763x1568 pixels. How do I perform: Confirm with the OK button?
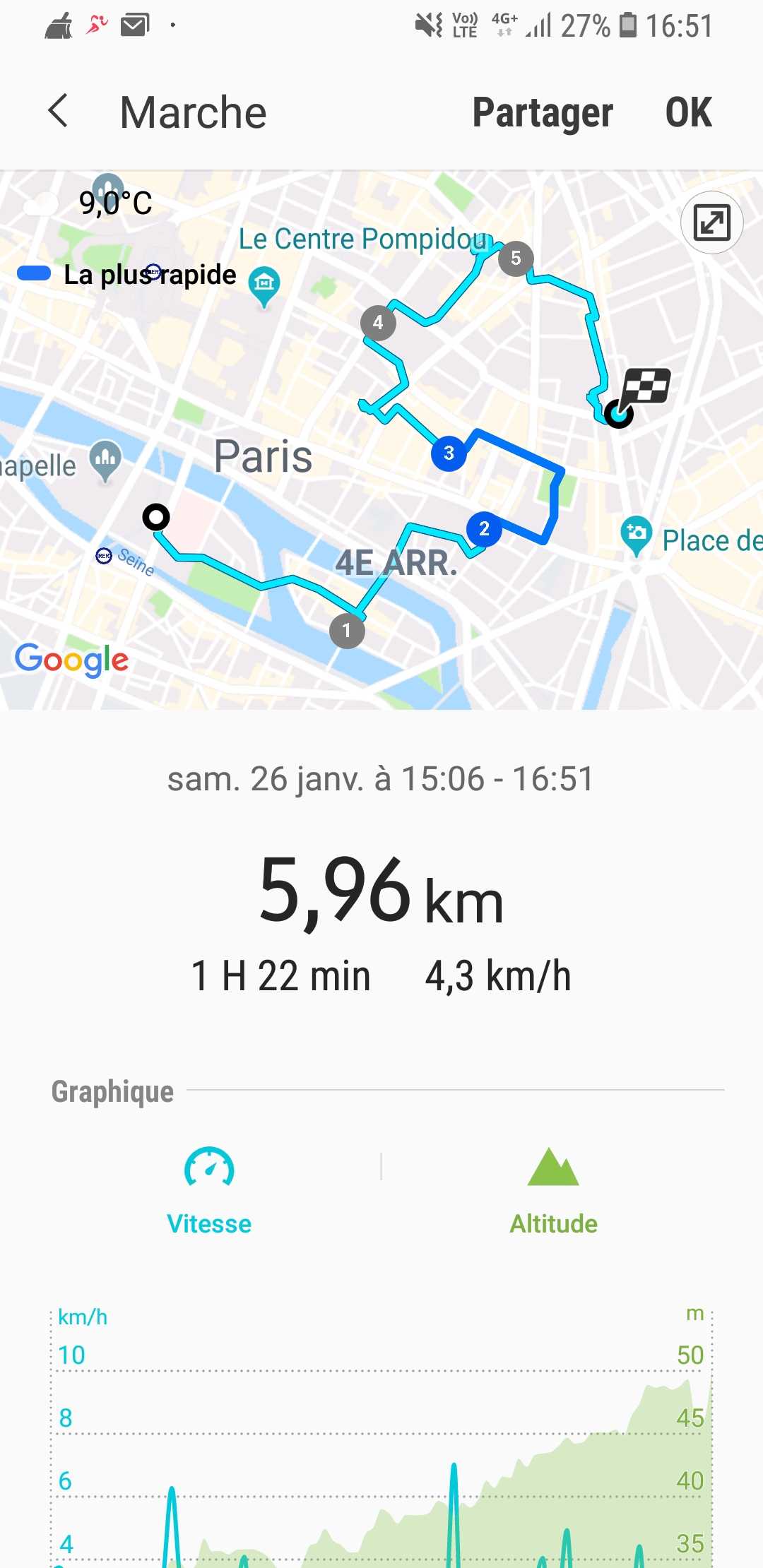[x=689, y=112]
